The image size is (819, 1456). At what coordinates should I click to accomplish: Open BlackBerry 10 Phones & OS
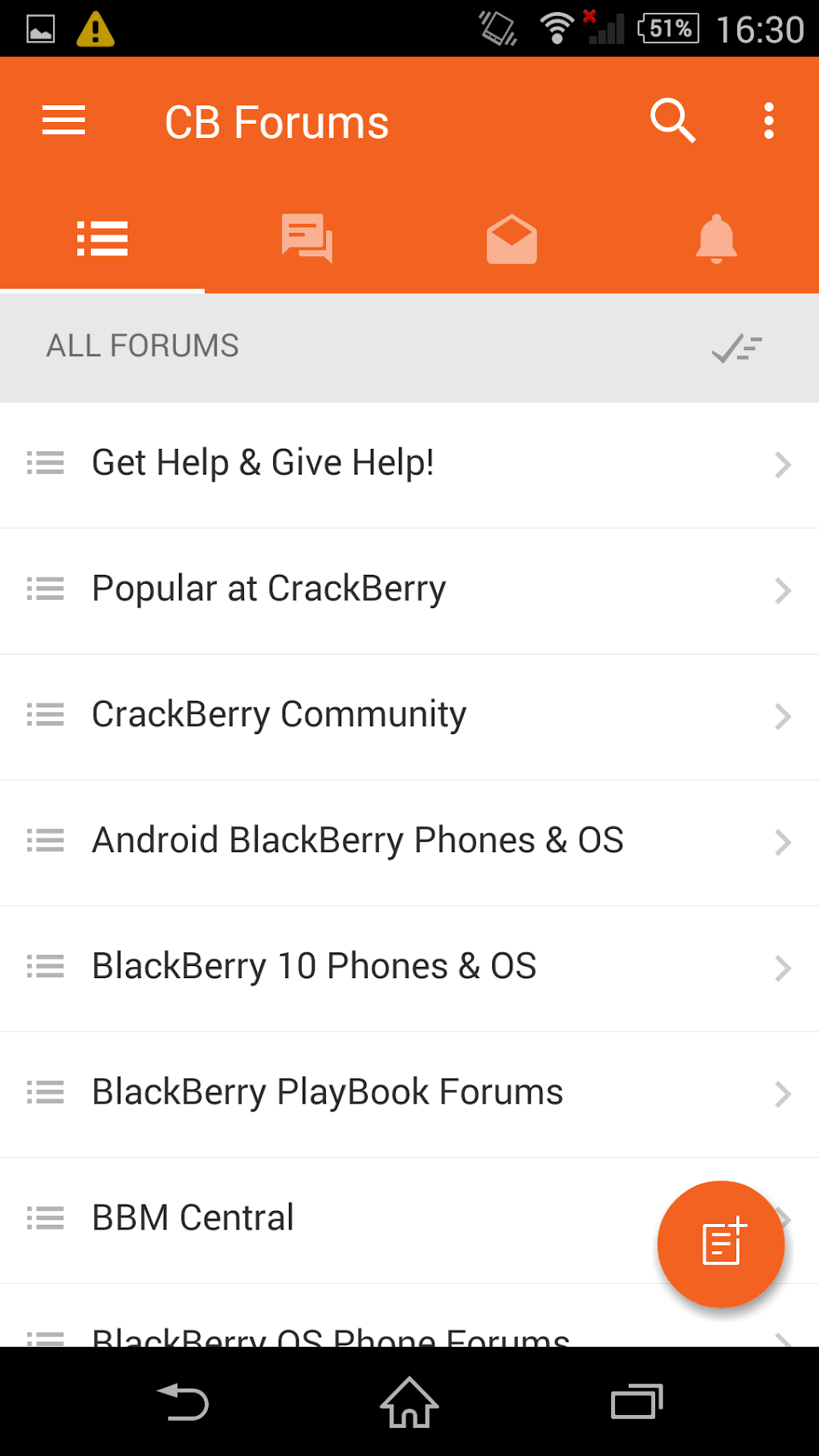[x=409, y=968]
